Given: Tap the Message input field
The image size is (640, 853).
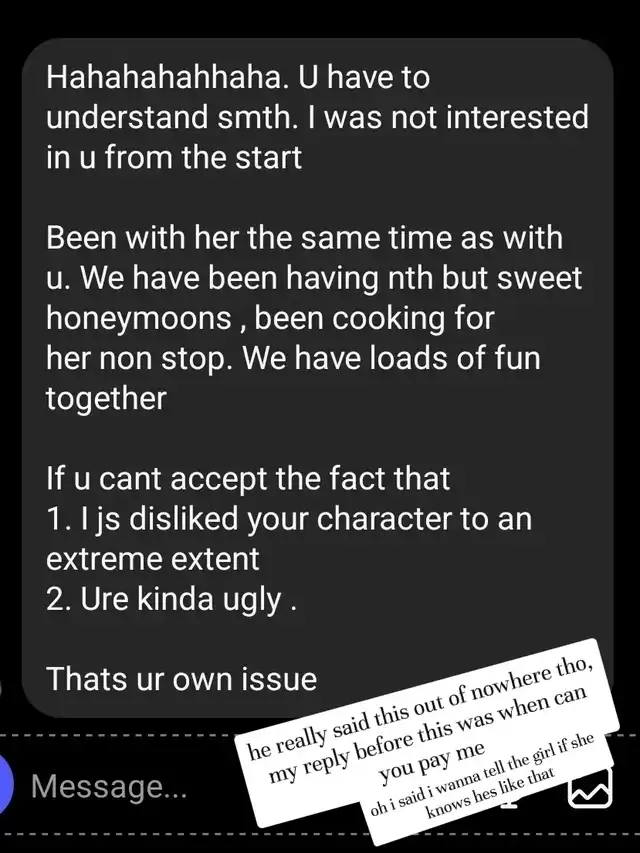Looking at the screenshot, I should [x=109, y=786].
